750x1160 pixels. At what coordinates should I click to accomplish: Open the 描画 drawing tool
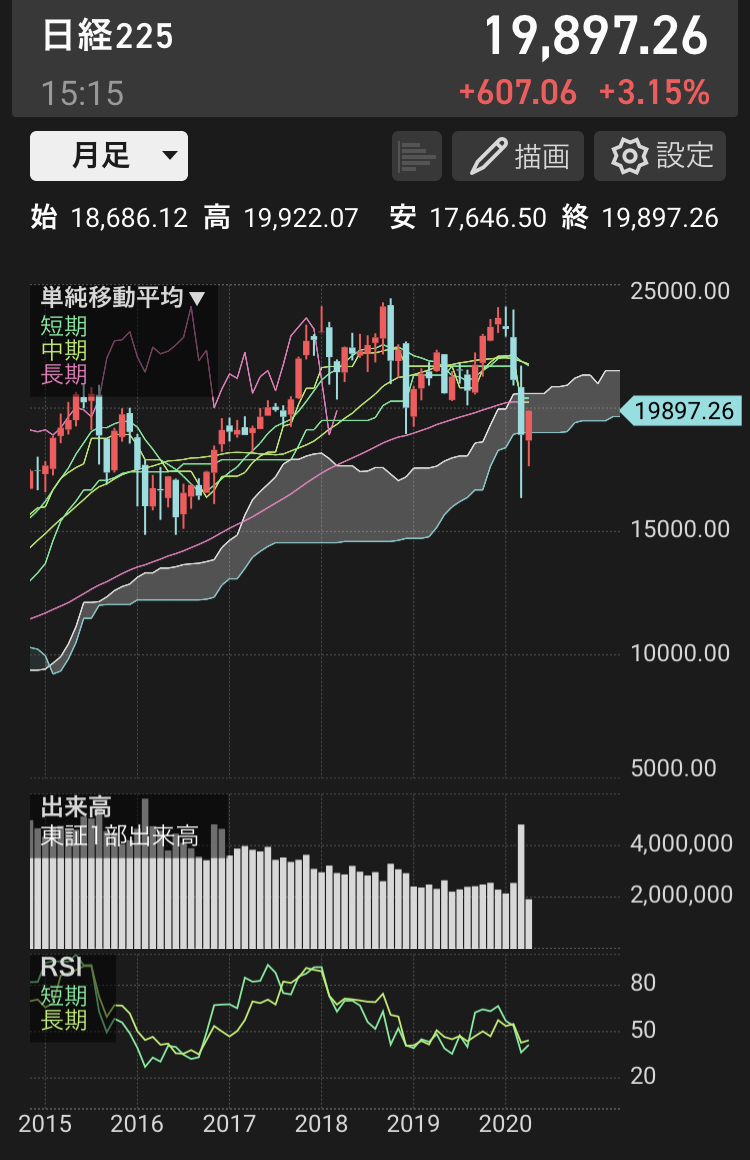click(518, 156)
